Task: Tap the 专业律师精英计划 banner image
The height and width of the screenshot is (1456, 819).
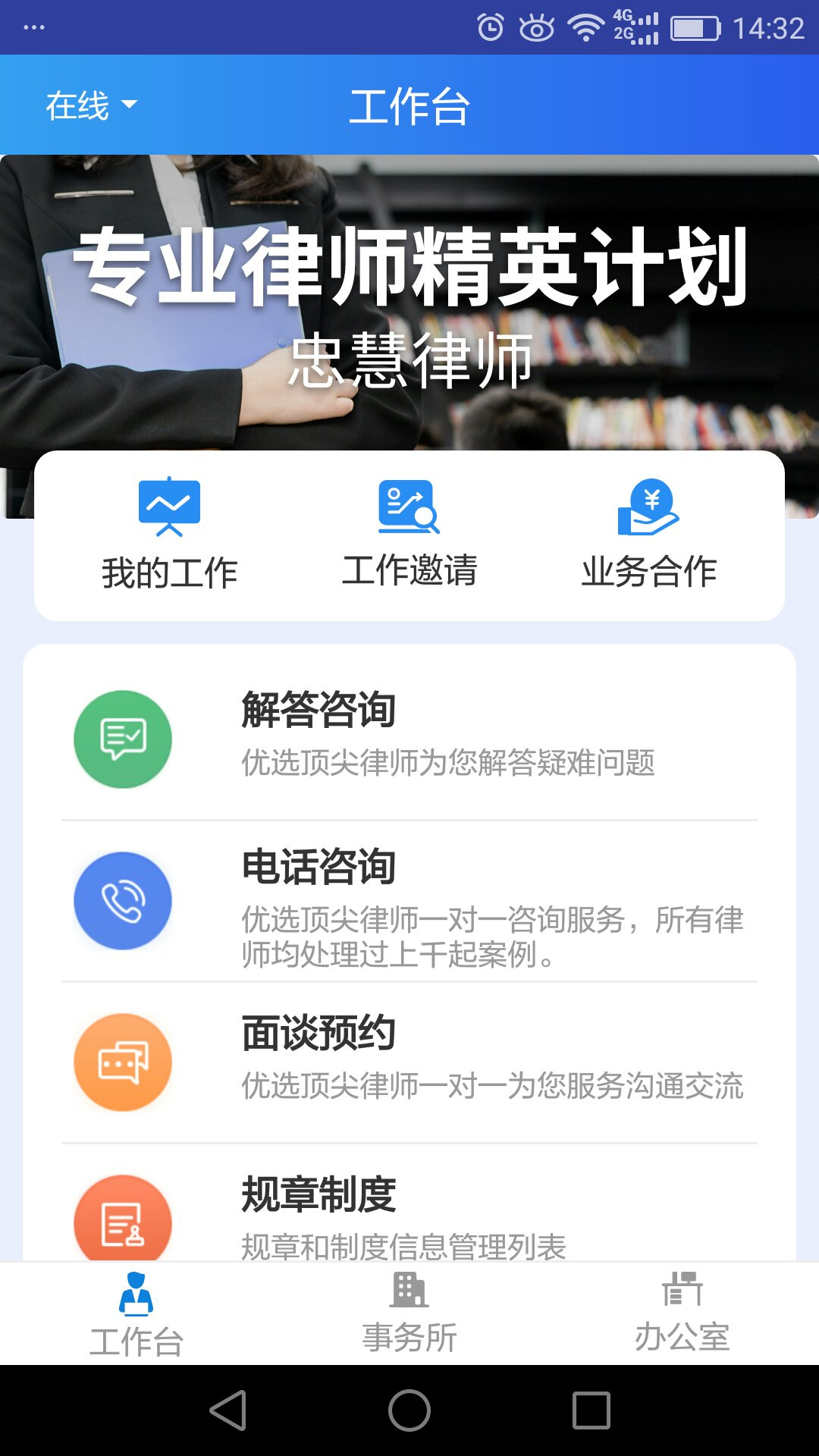Action: [409, 303]
